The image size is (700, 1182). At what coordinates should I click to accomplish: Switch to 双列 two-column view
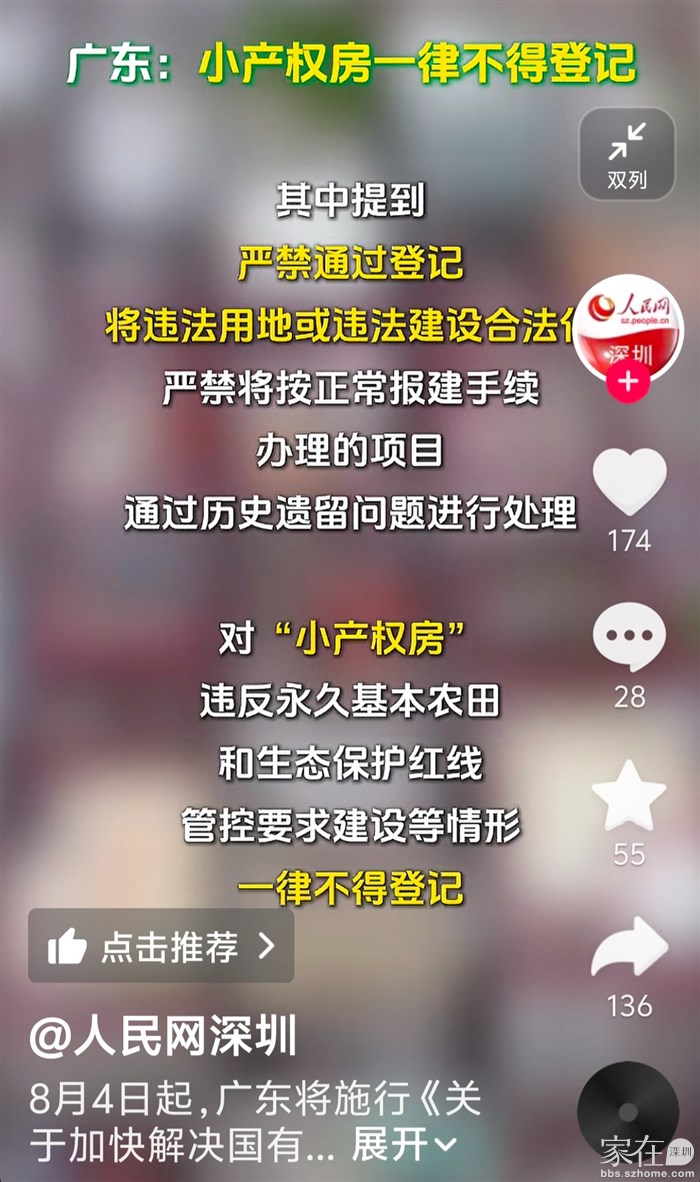pos(627,154)
